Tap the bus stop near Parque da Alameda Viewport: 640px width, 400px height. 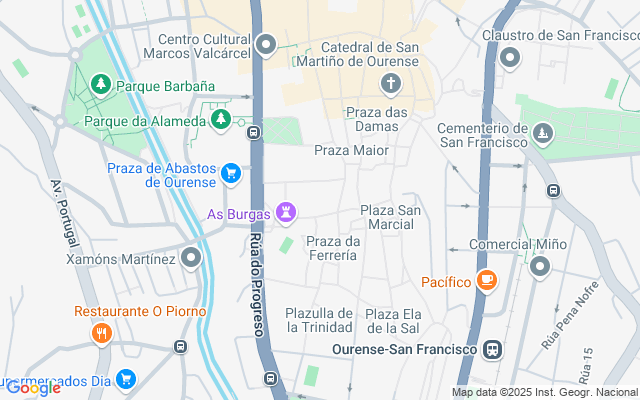pos(255,131)
